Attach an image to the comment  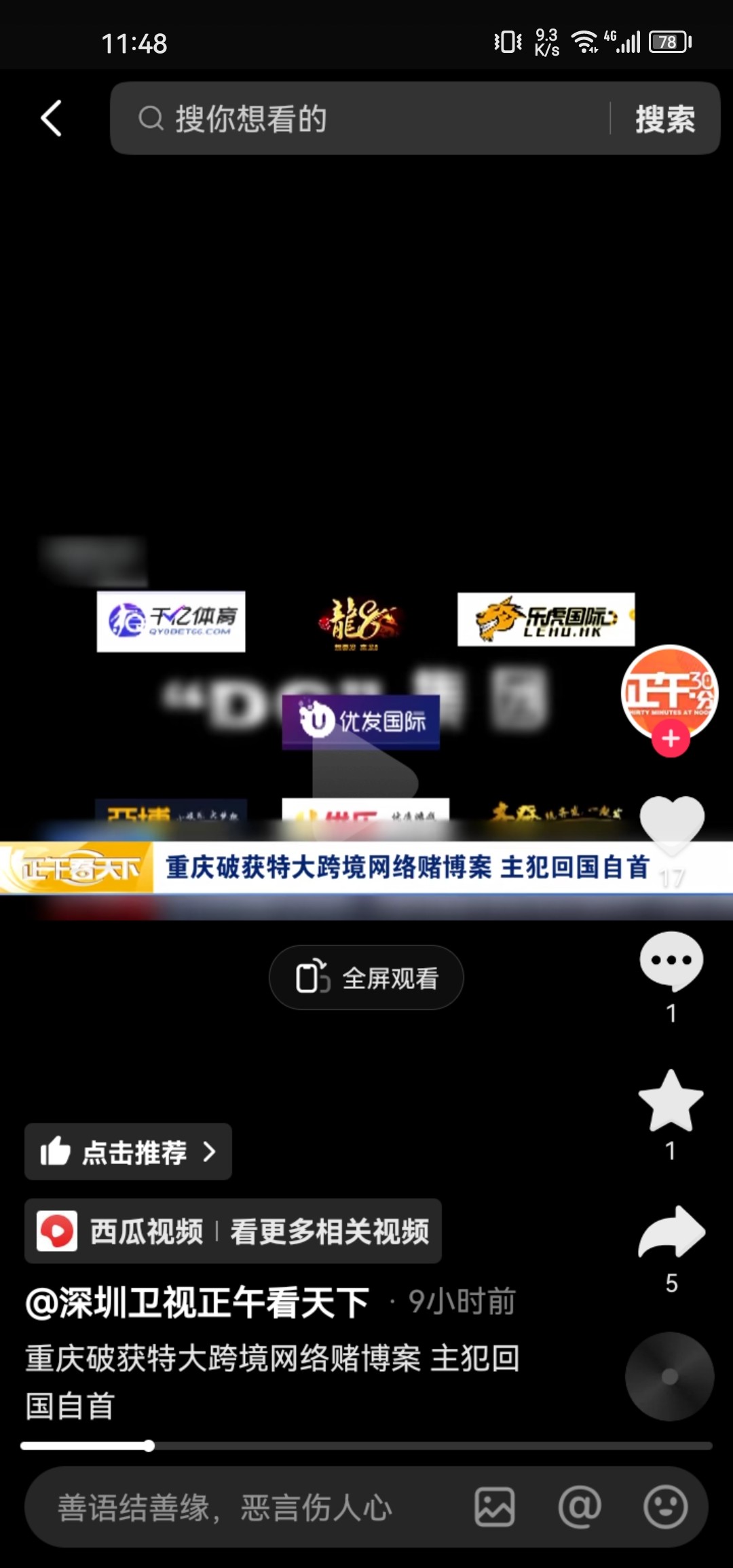pyautogui.click(x=494, y=1508)
